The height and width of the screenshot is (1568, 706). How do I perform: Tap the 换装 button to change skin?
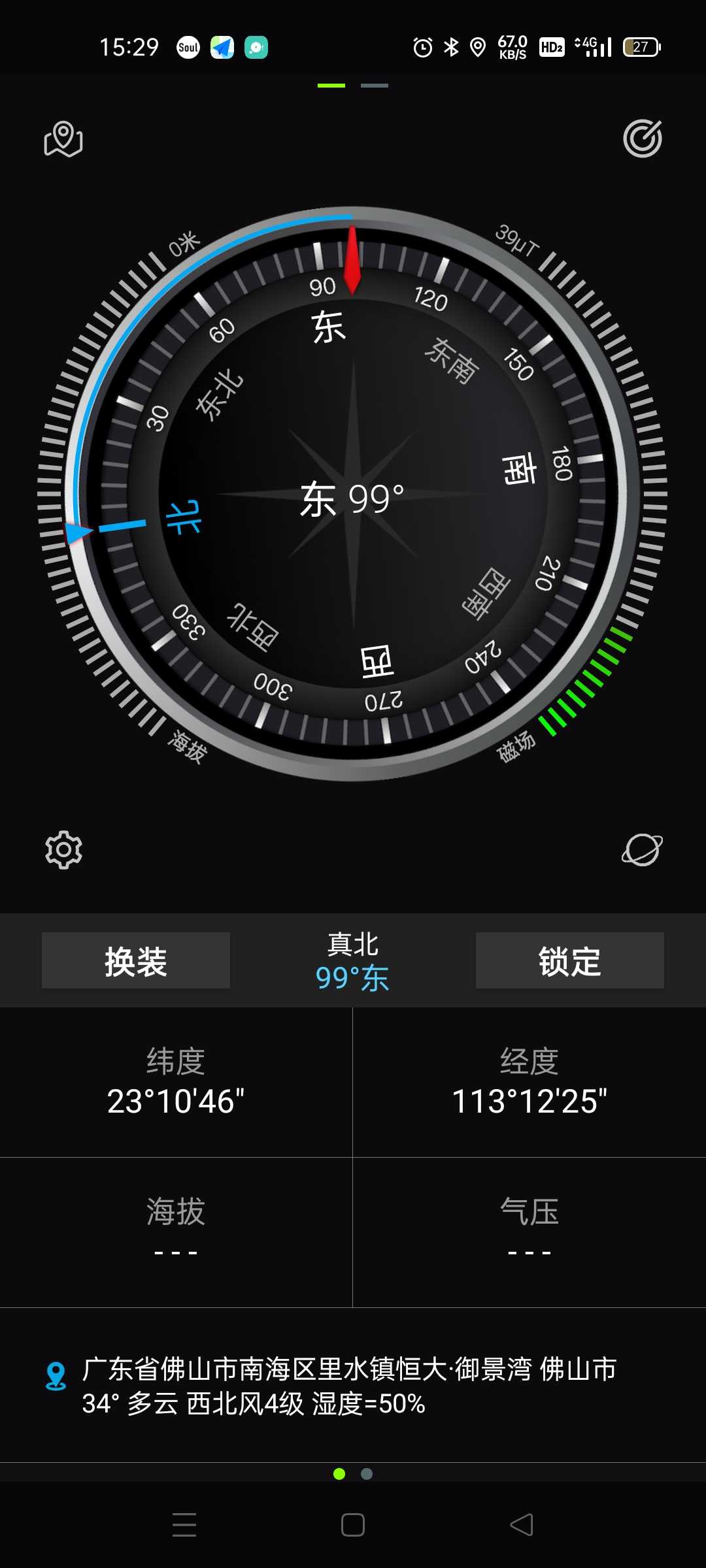tap(136, 960)
